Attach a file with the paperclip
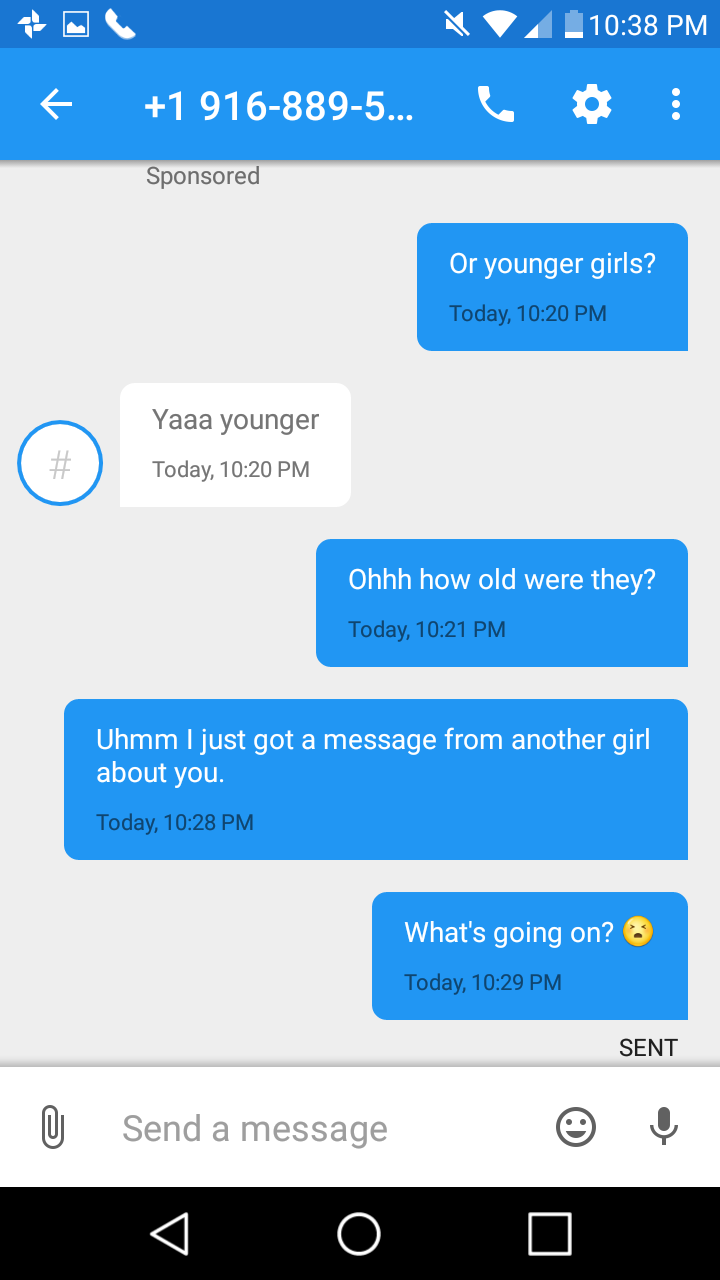This screenshot has height=1280, width=720. (x=52, y=1127)
